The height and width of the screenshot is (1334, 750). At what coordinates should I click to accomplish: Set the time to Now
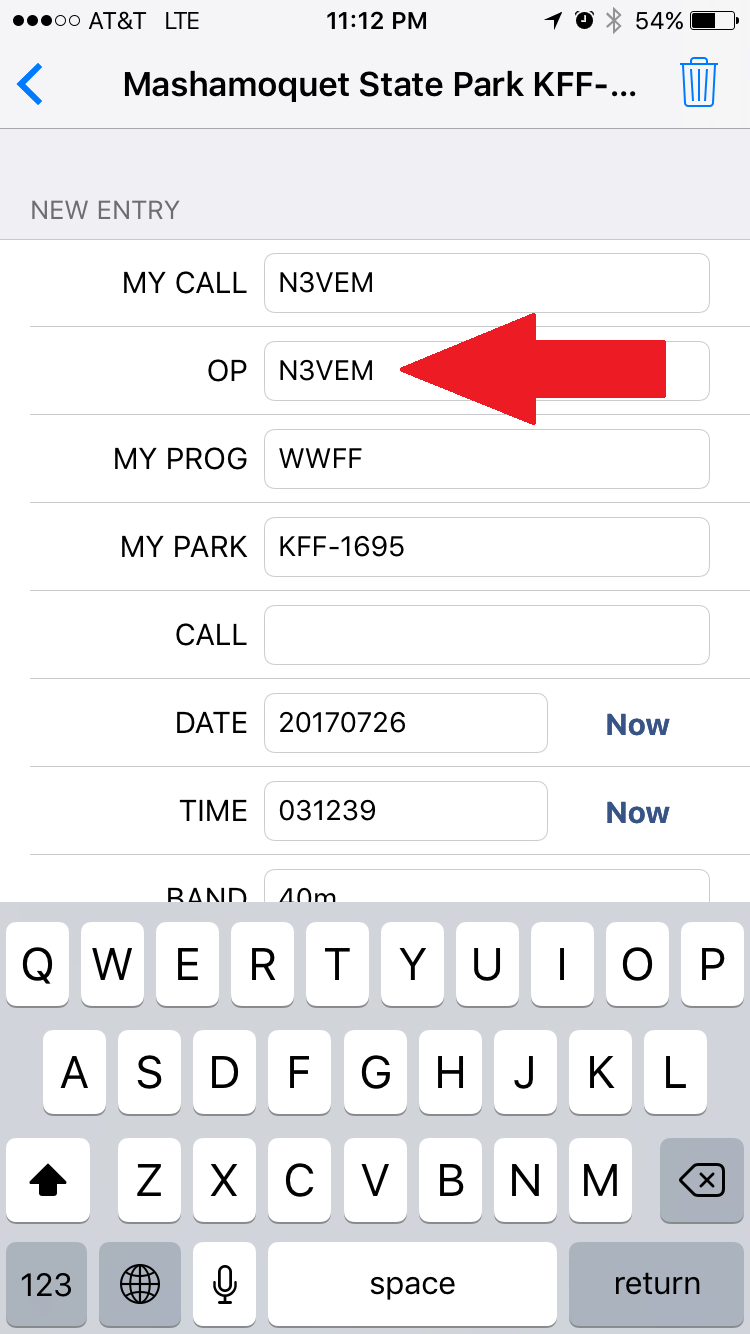pyautogui.click(x=638, y=812)
